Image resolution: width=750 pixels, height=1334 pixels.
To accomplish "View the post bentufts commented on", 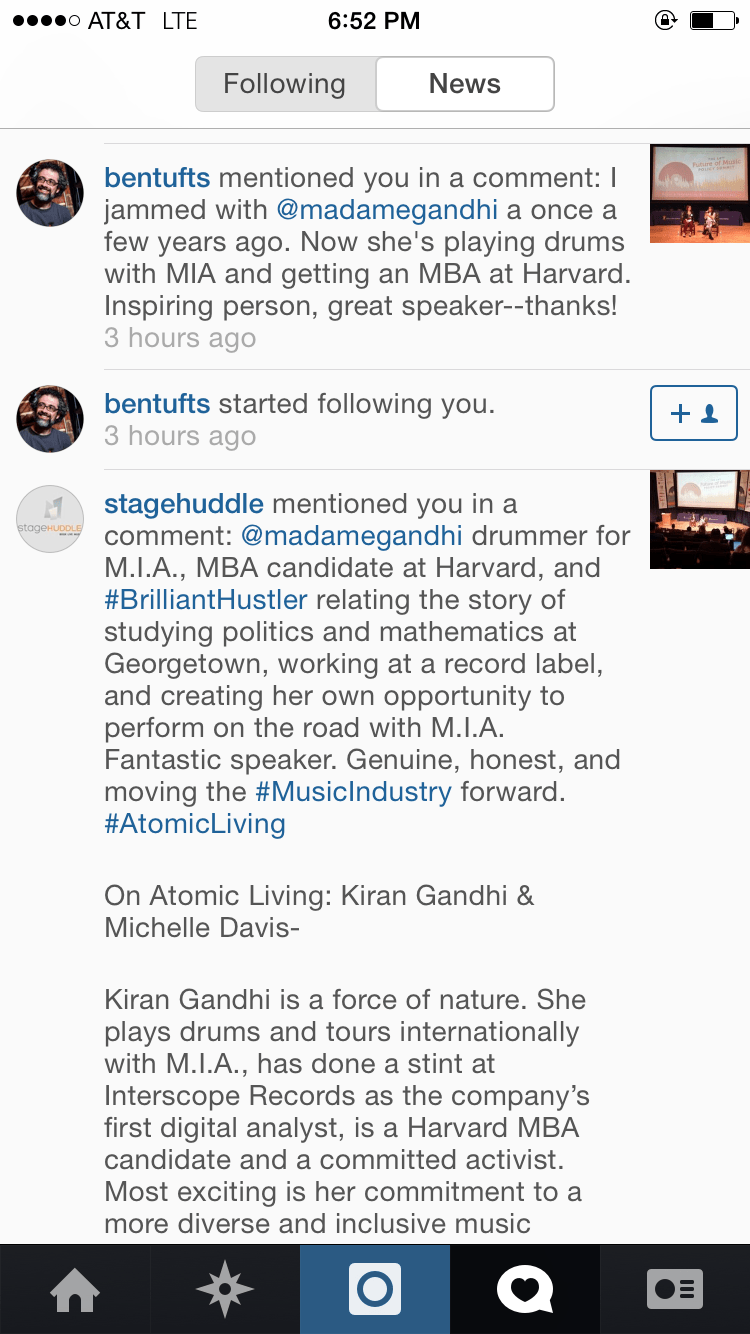I will click(699, 194).
